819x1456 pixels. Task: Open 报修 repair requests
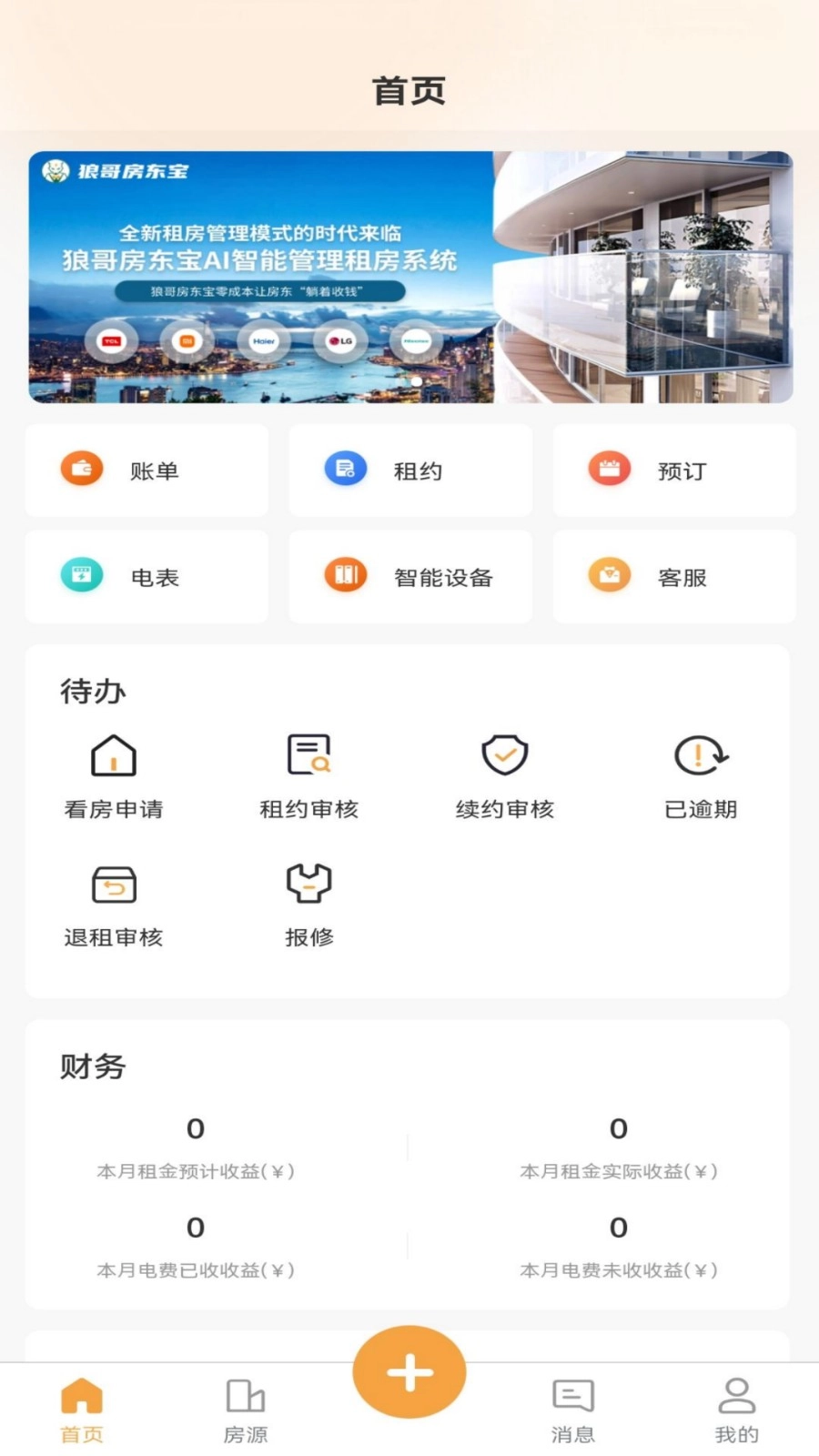tap(308, 903)
